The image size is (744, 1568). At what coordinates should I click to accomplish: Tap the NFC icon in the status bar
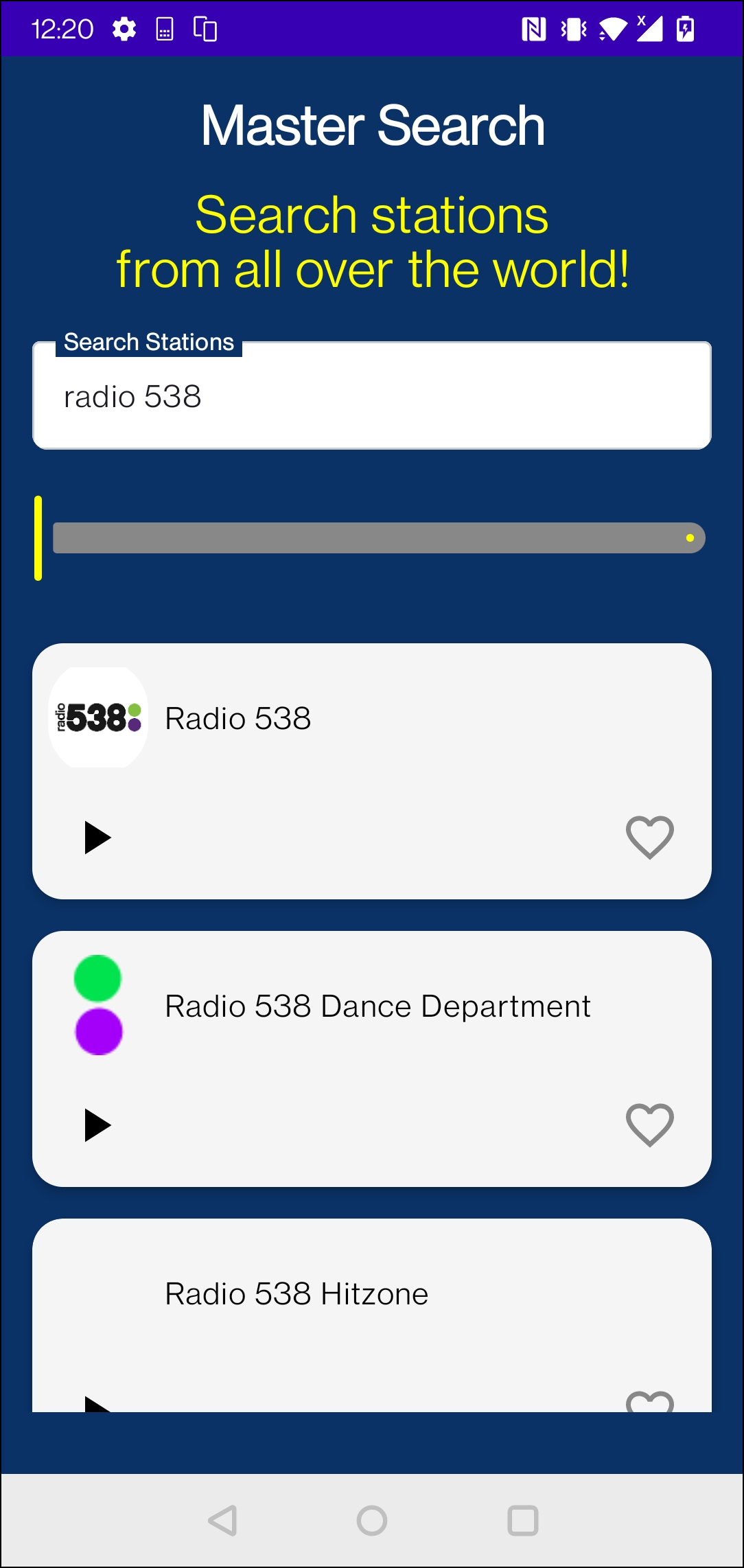tap(535, 28)
